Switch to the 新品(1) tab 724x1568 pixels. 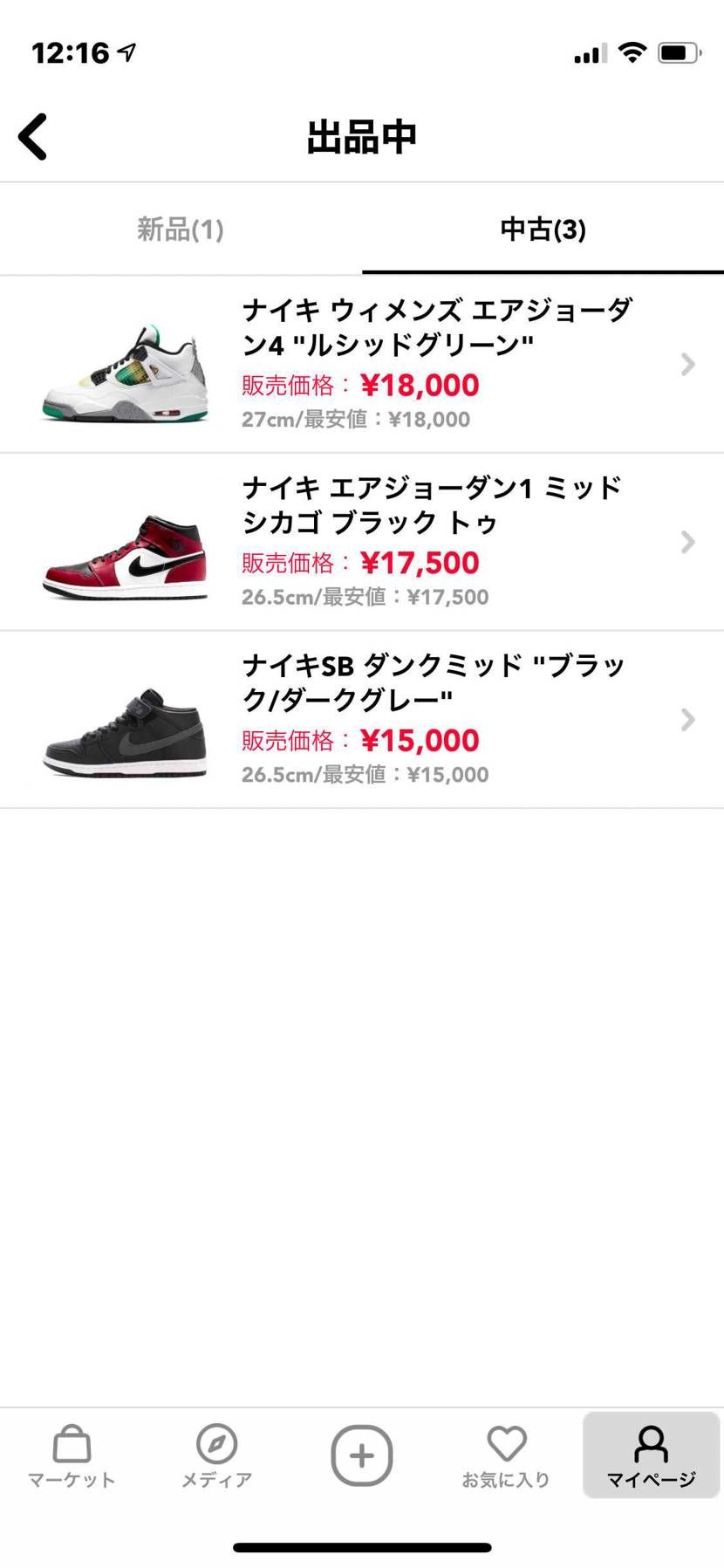coord(179,229)
